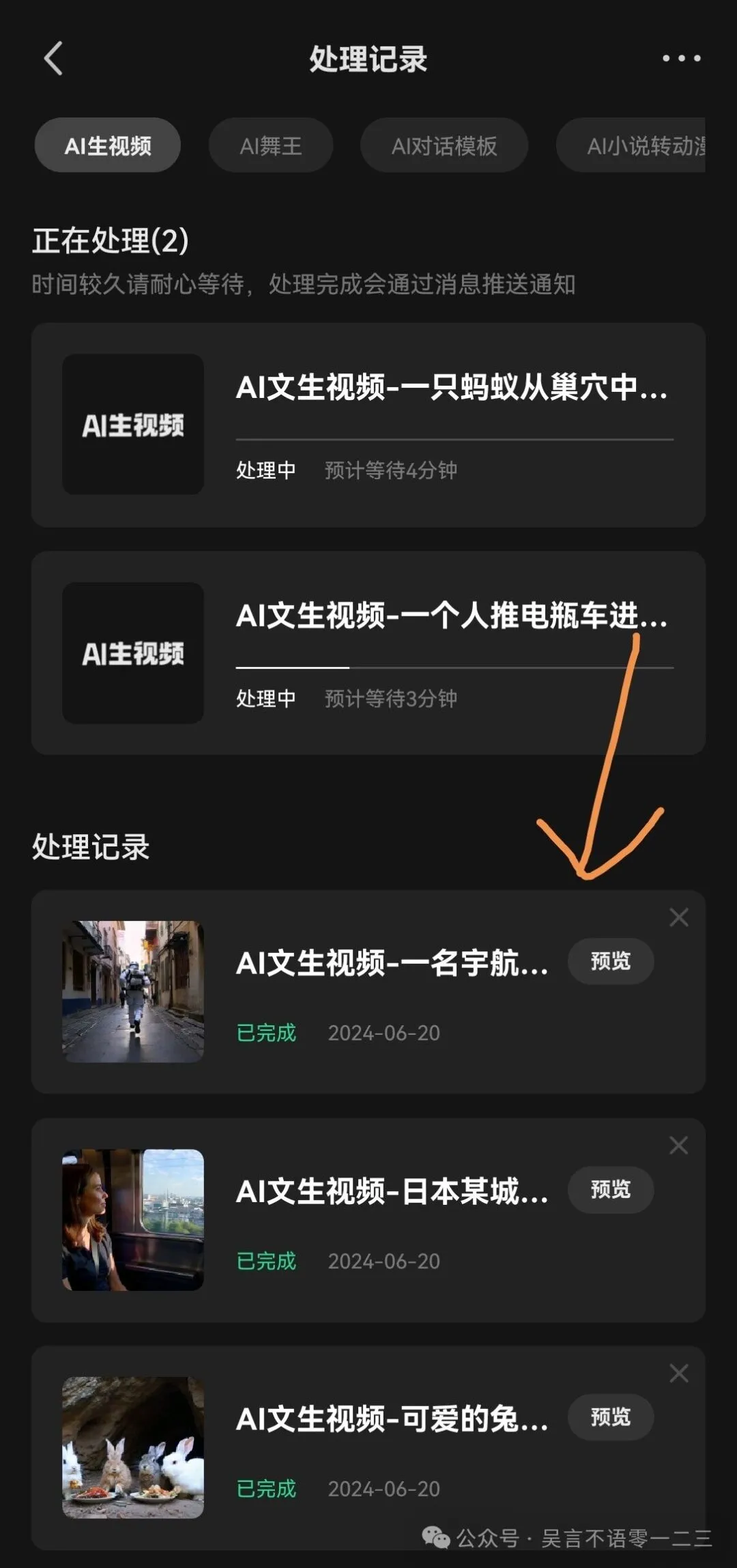
Task: Switch to the AI对话模板 tab
Action: pyautogui.click(x=444, y=145)
